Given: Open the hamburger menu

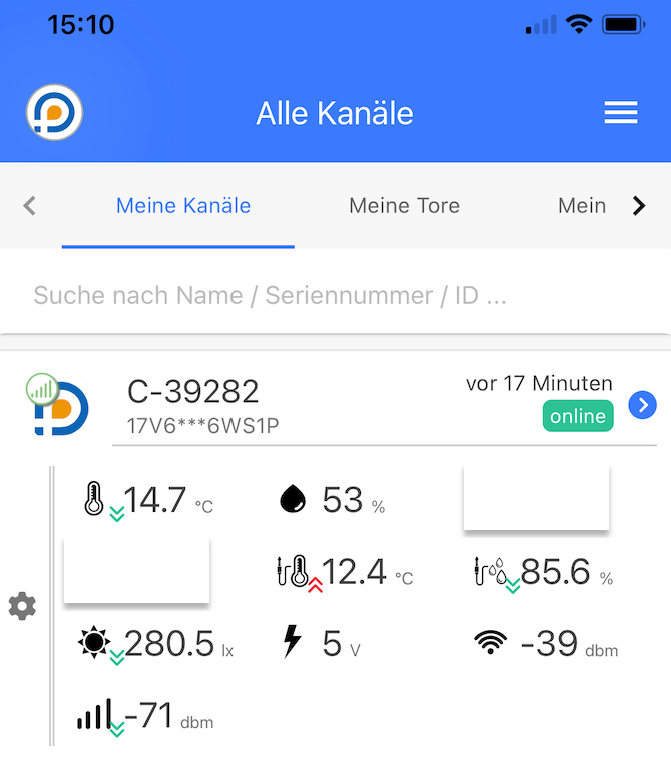Looking at the screenshot, I should (620, 113).
